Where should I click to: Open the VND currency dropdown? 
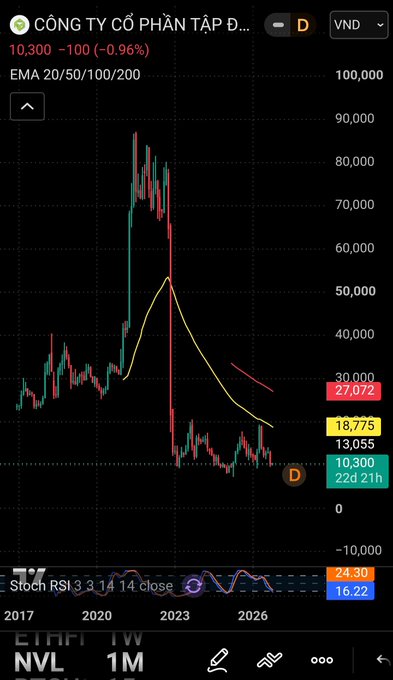click(x=359, y=25)
